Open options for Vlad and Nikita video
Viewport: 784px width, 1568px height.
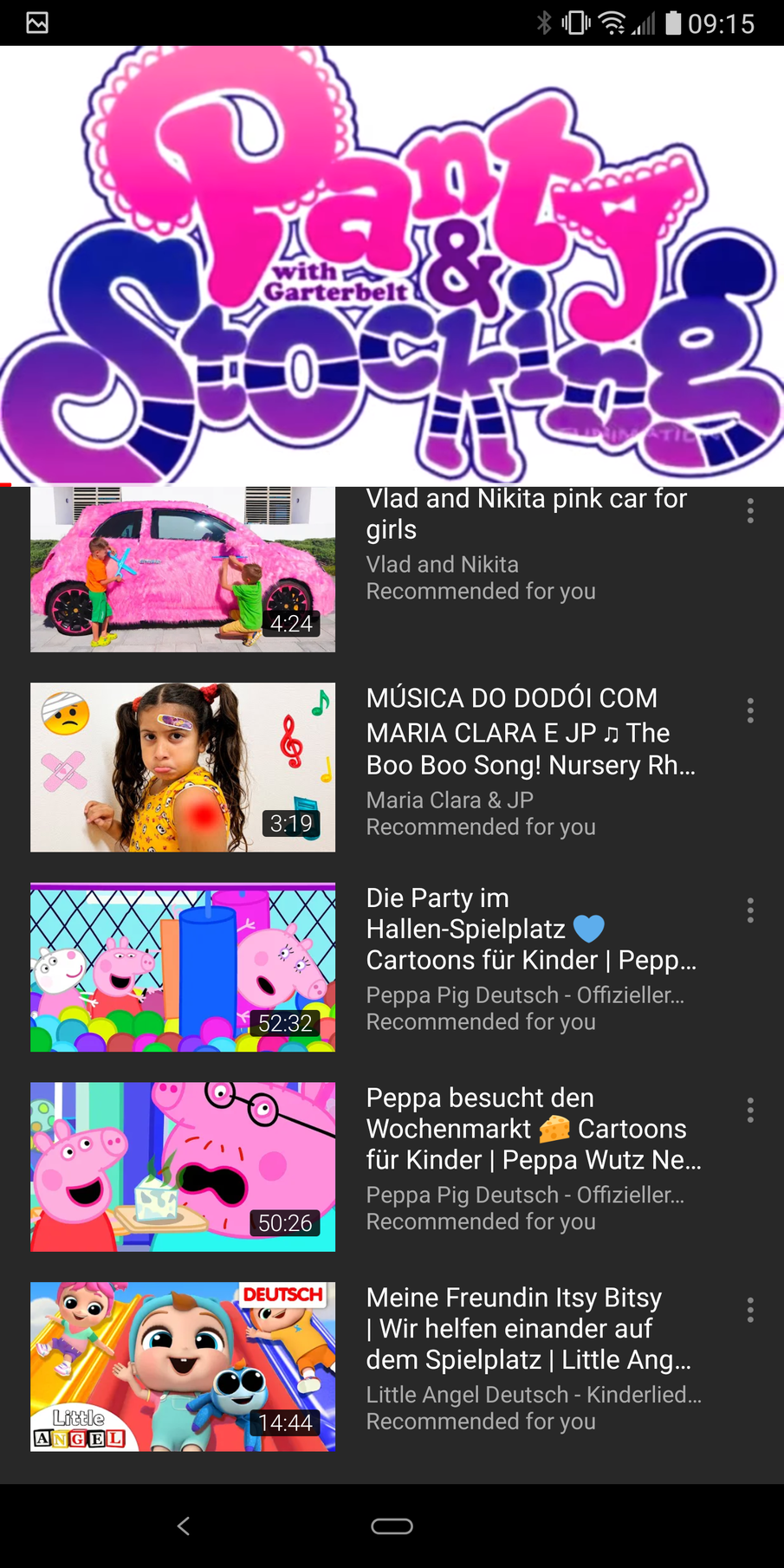click(x=750, y=511)
